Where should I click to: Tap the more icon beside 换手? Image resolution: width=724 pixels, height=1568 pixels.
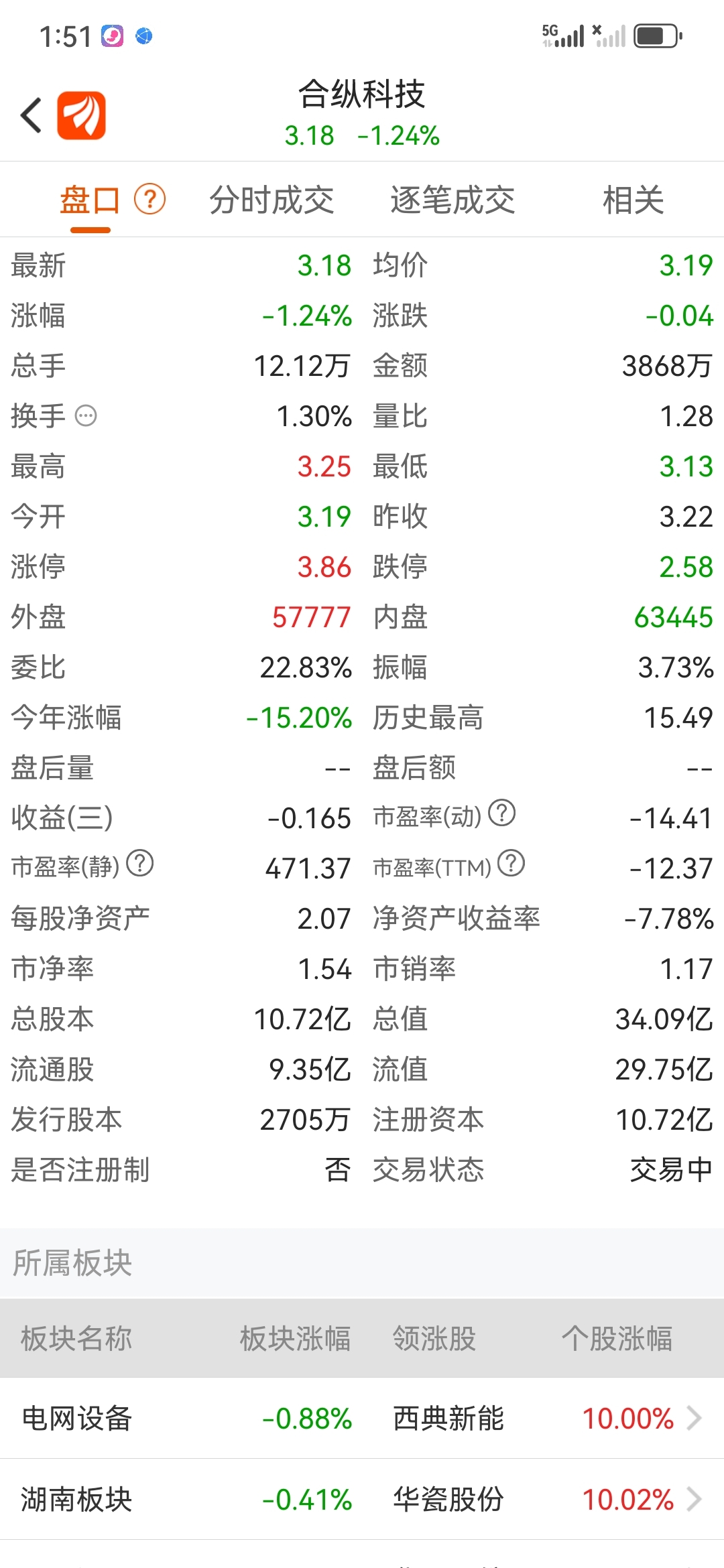[86, 416]
